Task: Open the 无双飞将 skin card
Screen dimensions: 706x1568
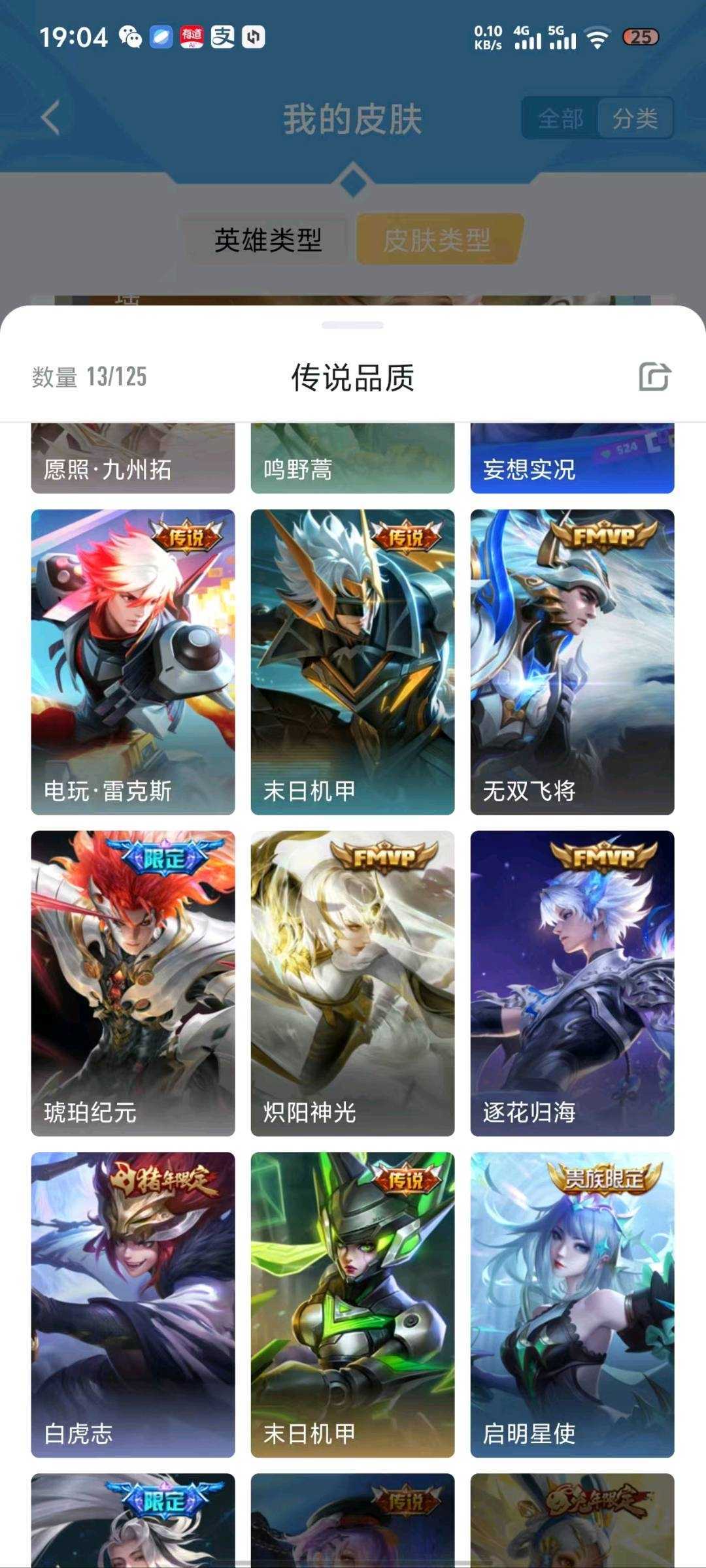Action: [x=572, y=662]
